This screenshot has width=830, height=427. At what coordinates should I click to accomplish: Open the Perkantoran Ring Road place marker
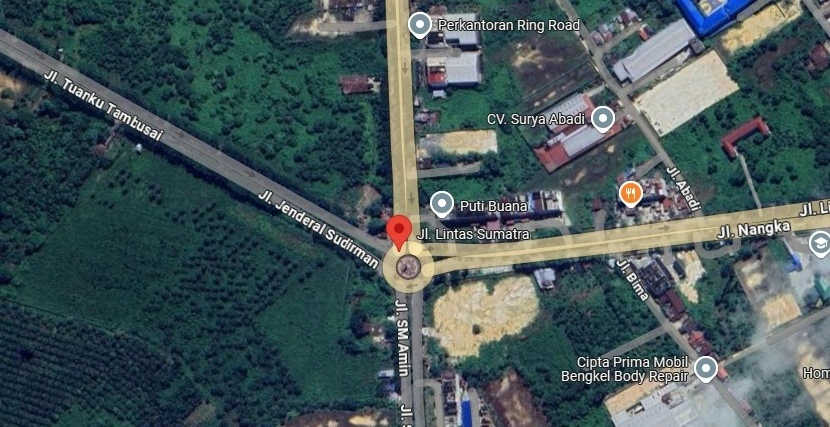(x=421, y=24)
